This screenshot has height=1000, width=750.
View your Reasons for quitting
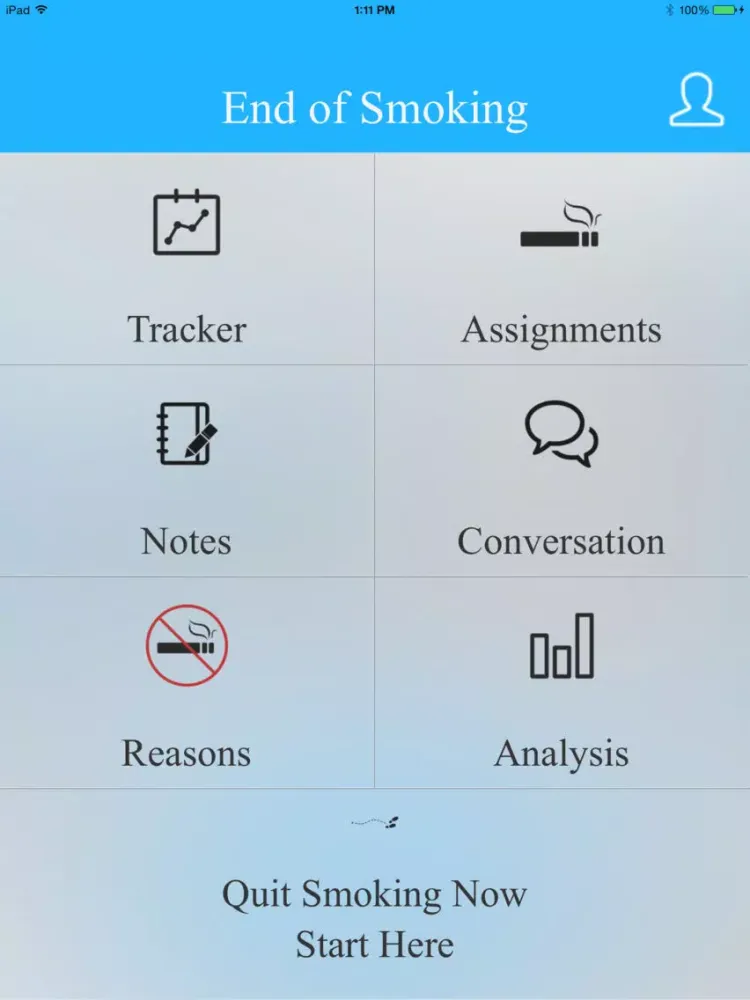pos(187,683)
